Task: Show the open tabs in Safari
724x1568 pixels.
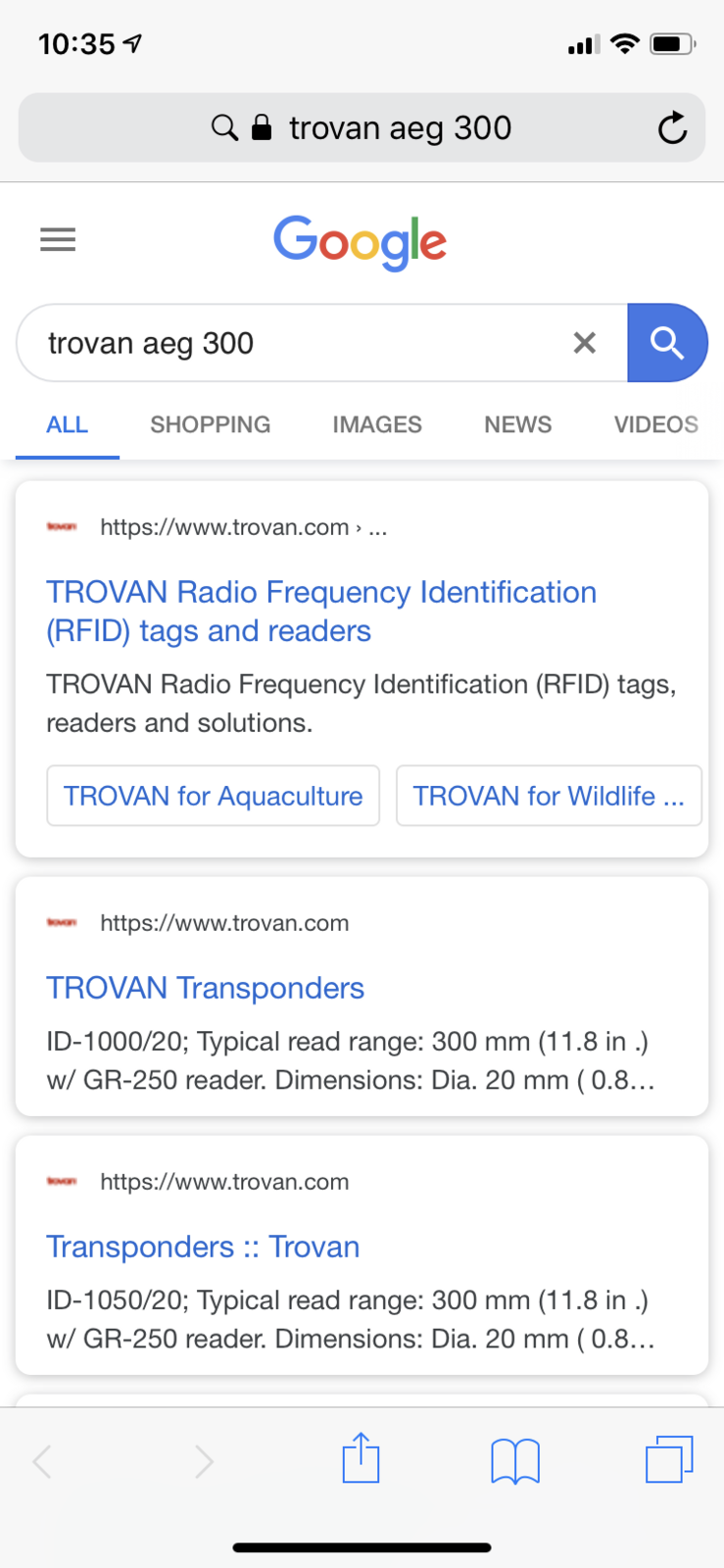Action: tap(669, 1459)
